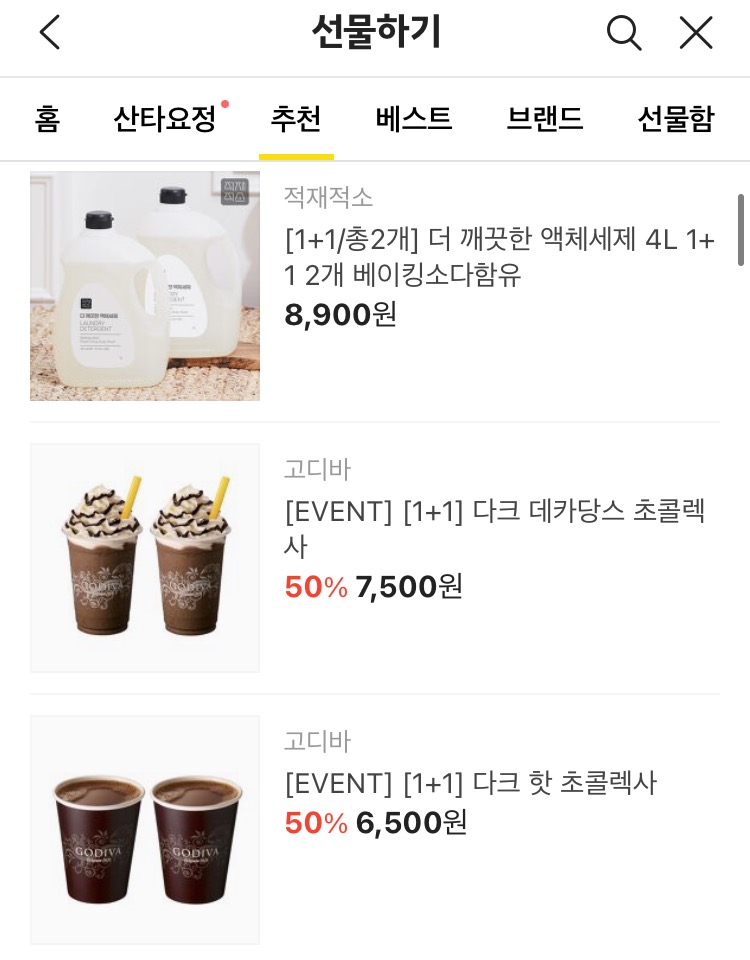The width and height of the screenshot is (750, 960).
Task: Open 고디바 다크 핫 초콜렉사 item
Action: point(375,830)
